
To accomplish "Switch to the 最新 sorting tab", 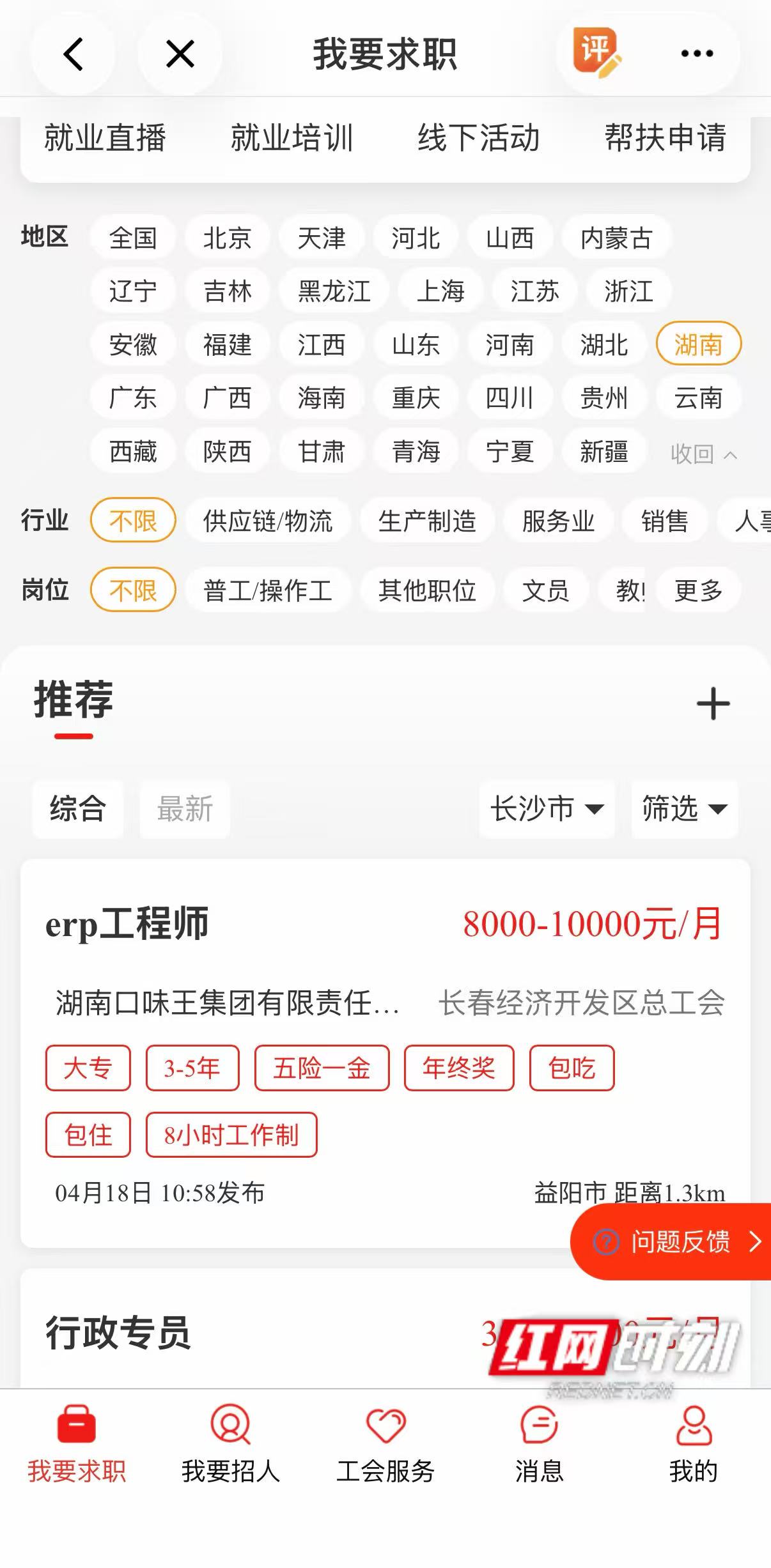I will pyautogui.click(x=184, y=810).
